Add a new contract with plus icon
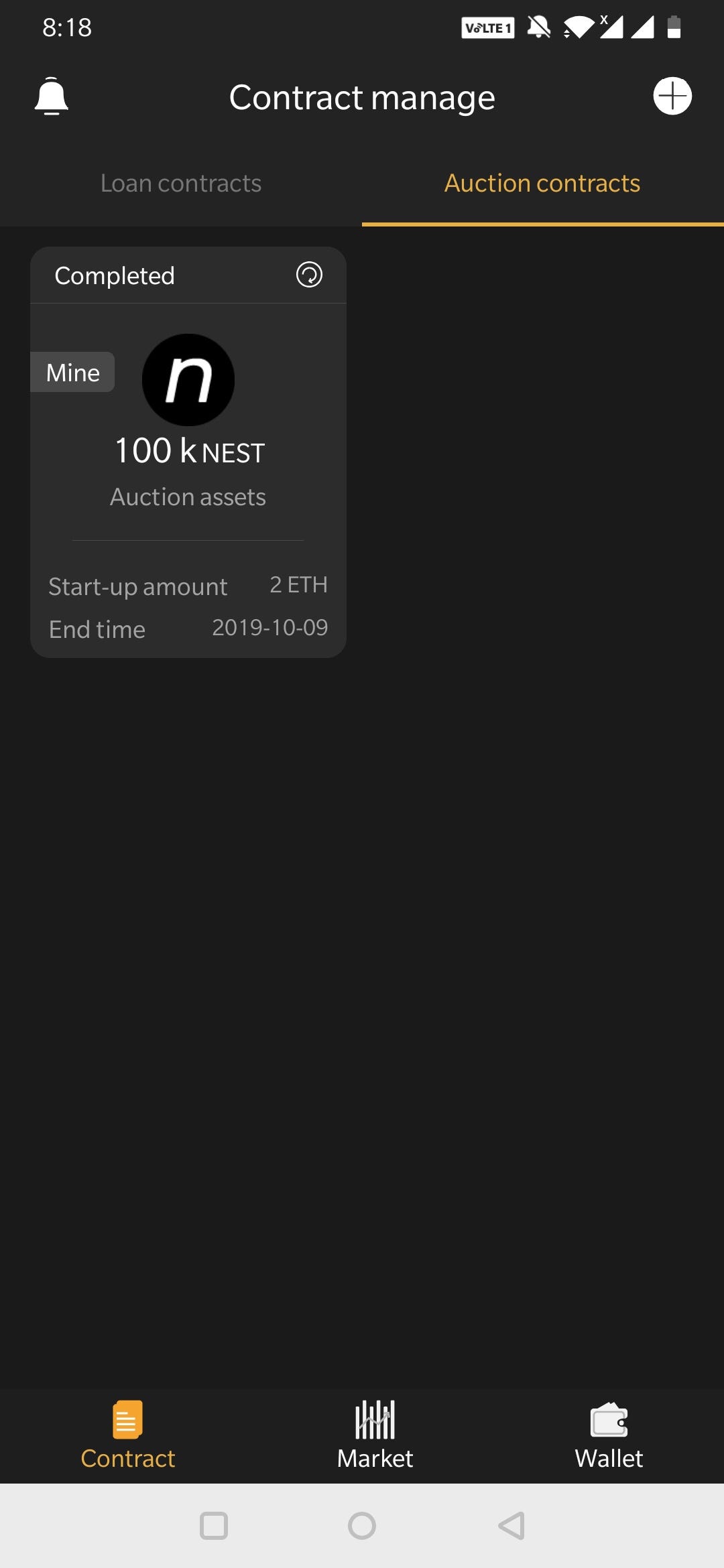This screenshot has height=1568, width=724. [x=672, y=96]
